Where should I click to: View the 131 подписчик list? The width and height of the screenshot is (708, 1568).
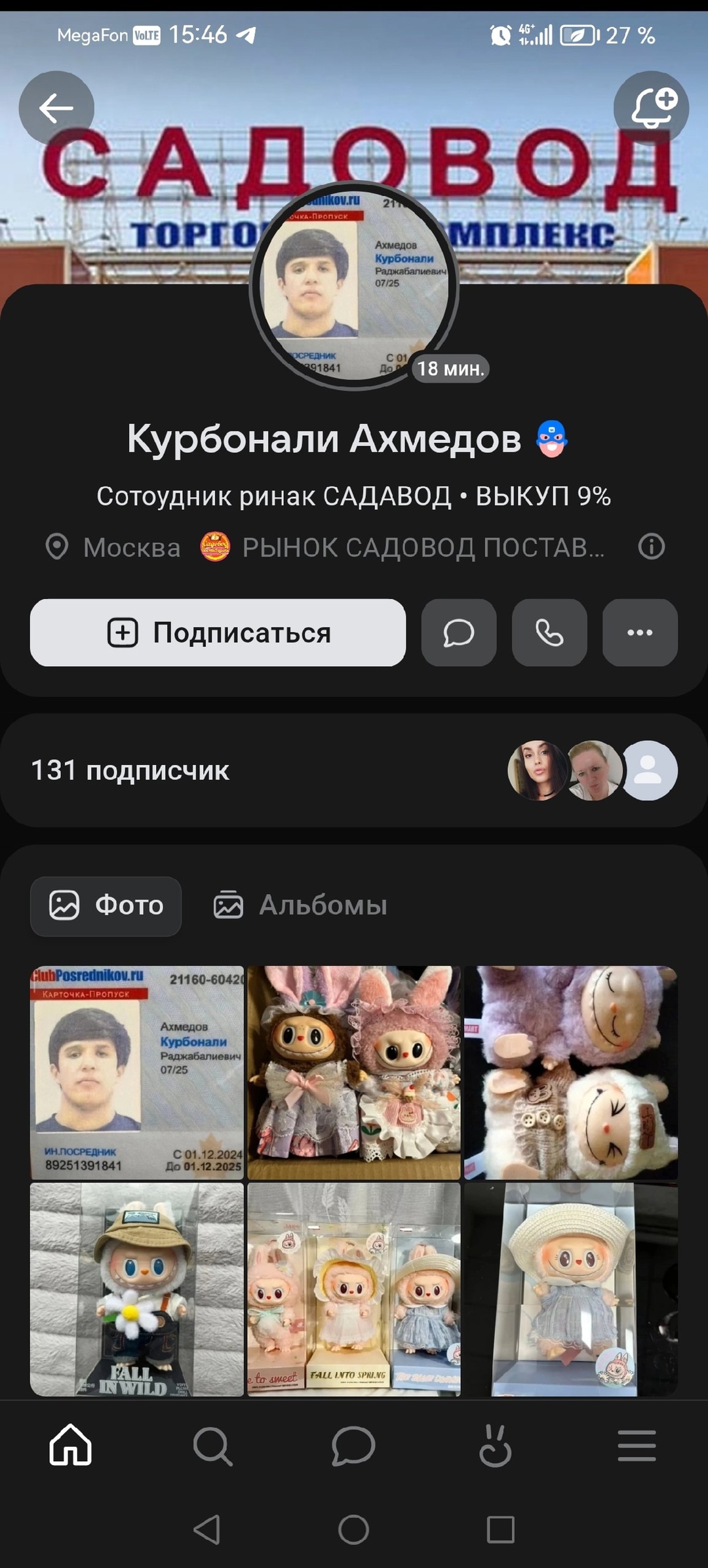354,770
